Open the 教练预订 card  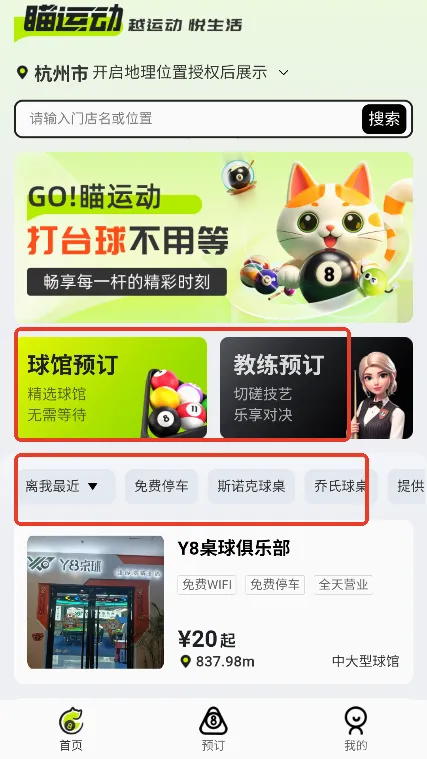click(x=317, y=387)
